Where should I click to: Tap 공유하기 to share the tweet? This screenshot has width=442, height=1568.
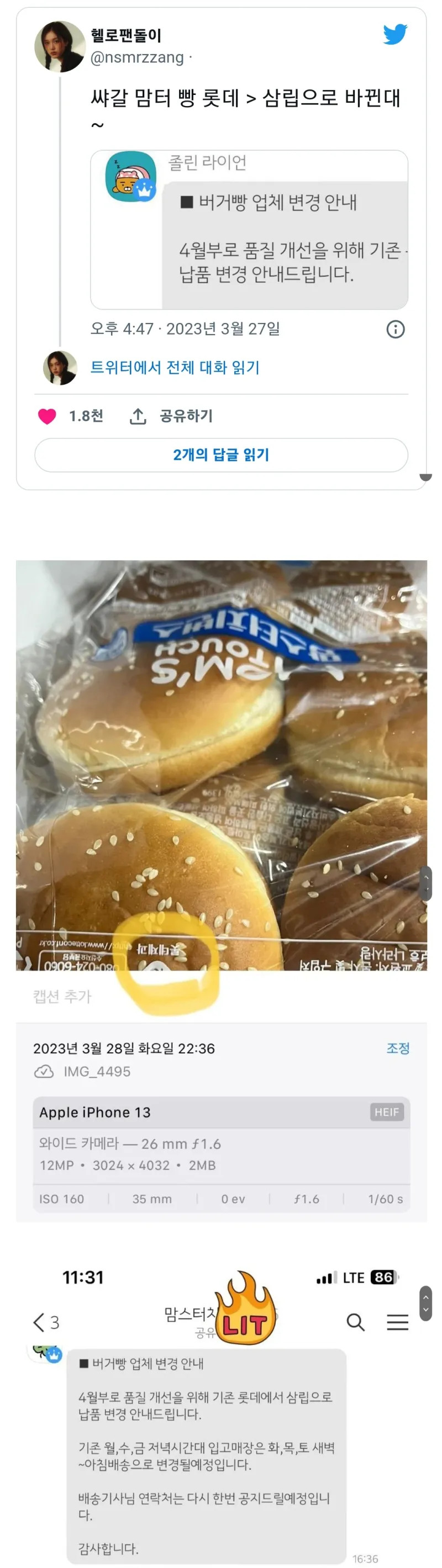tap(171, 416)
